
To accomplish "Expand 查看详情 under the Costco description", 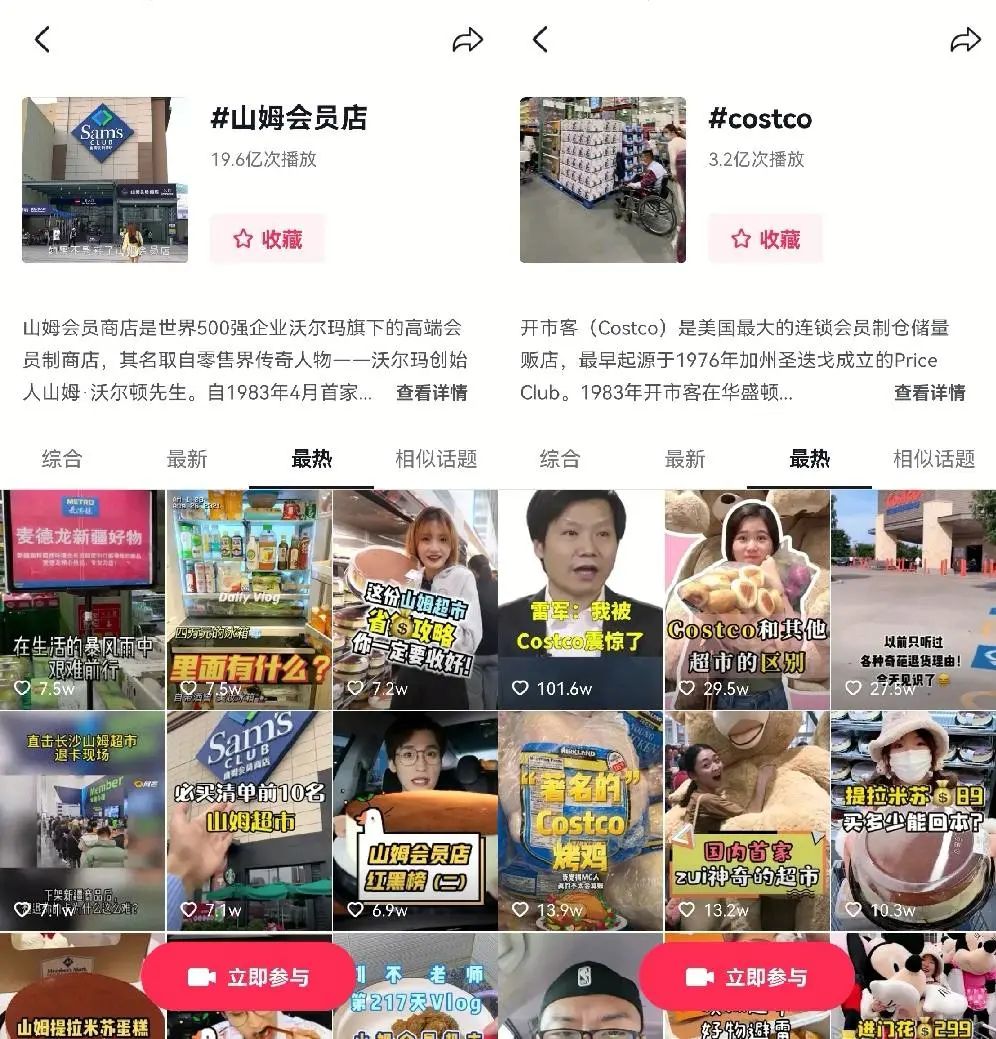I will tap(928, 394).
